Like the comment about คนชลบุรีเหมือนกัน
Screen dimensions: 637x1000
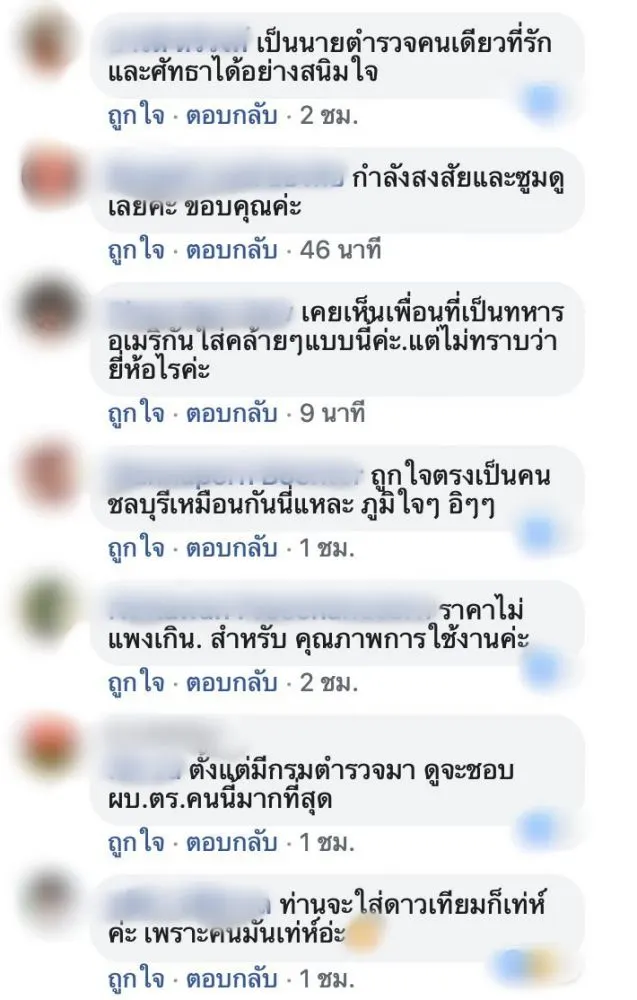[x=135, y=548]
